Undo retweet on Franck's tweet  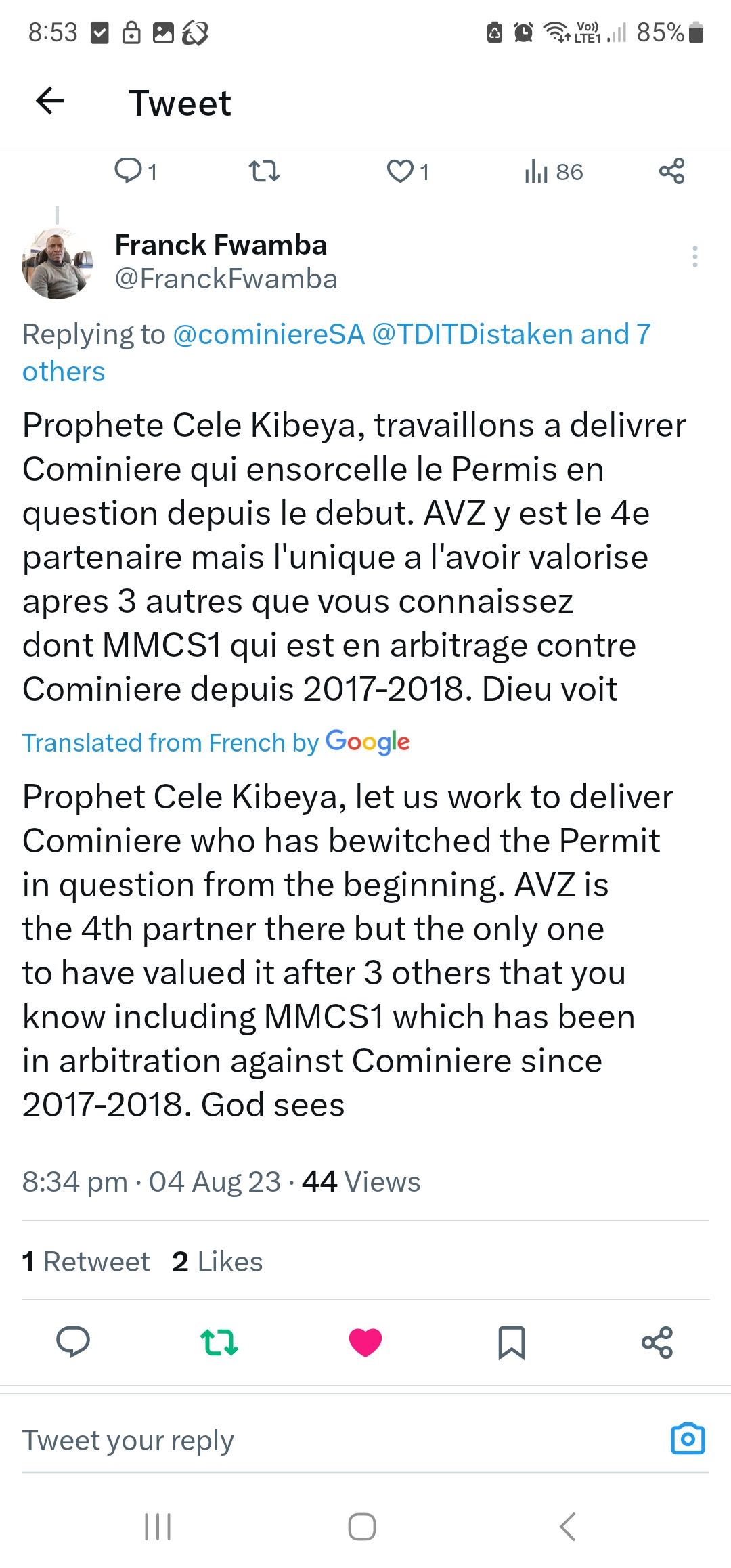(x=219, y=1342)
